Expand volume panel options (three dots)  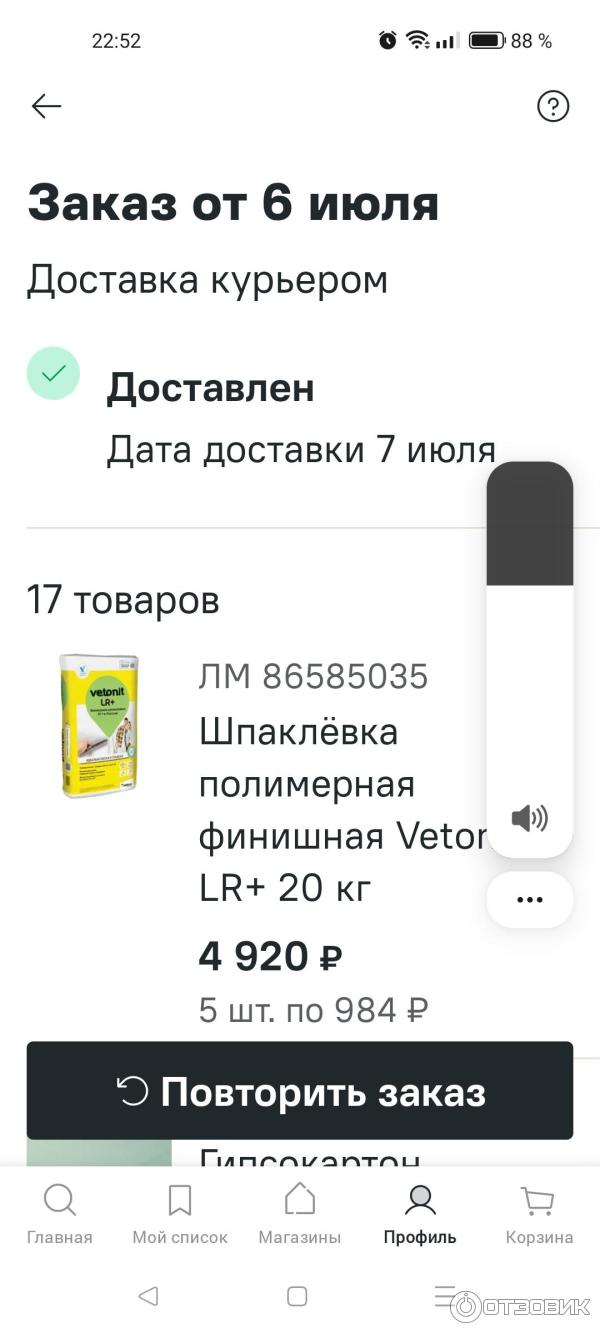point(529,899)
